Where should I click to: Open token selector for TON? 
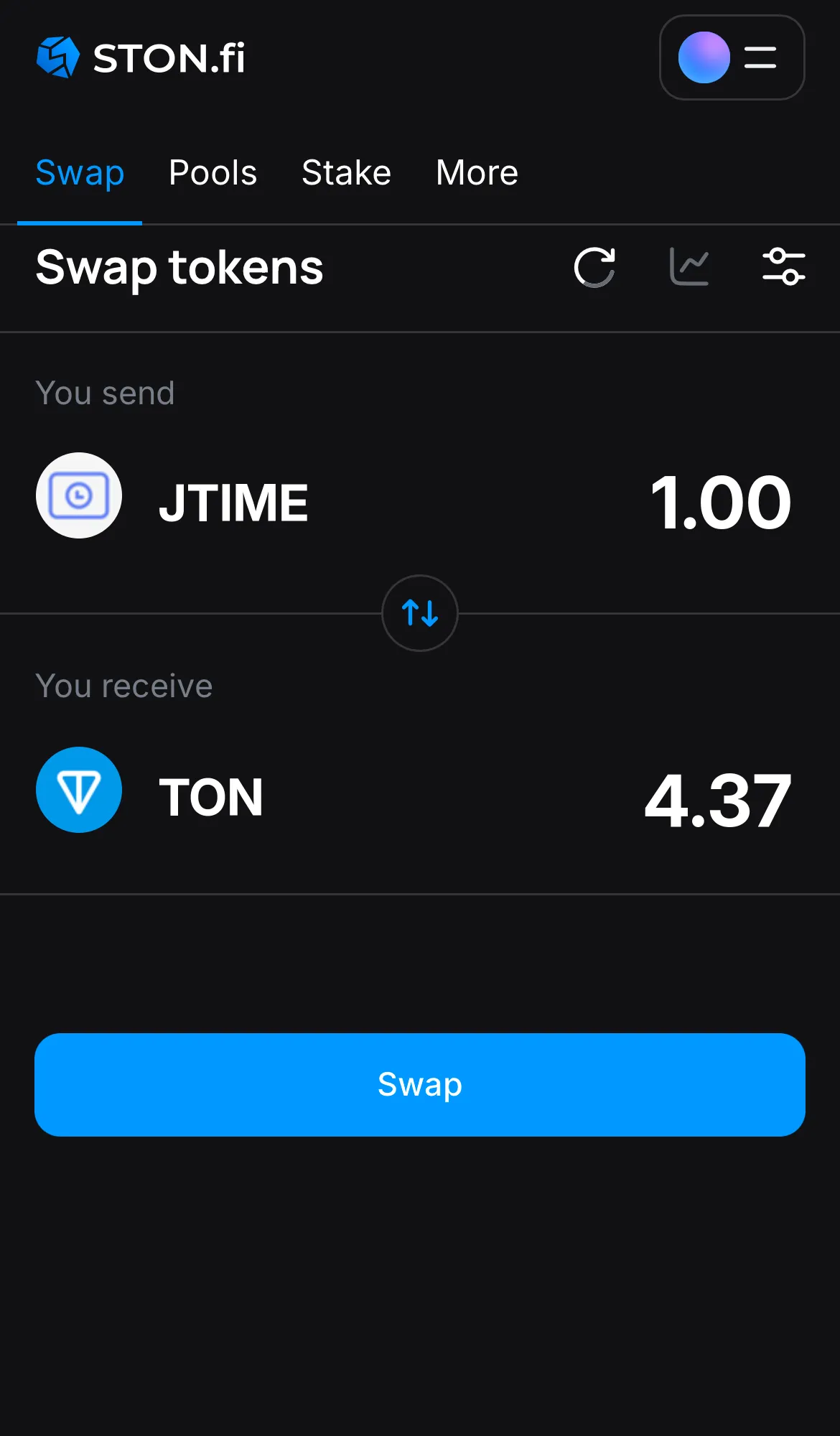(x=212, y=795)
